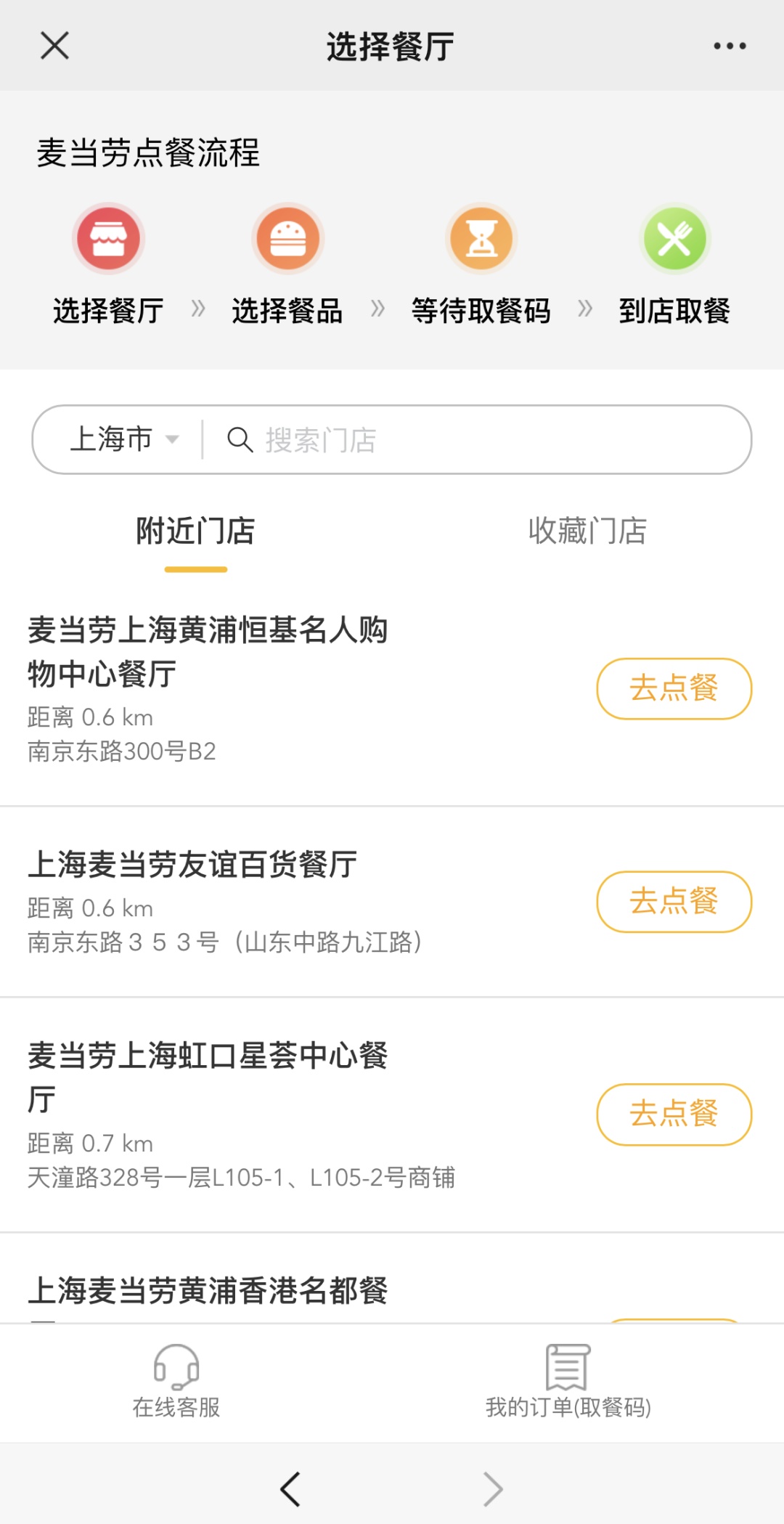Viewport: 784px width, 1524px height.
Task: Expand the 上海市 city dropdown
Action: (x=123, y=439)
